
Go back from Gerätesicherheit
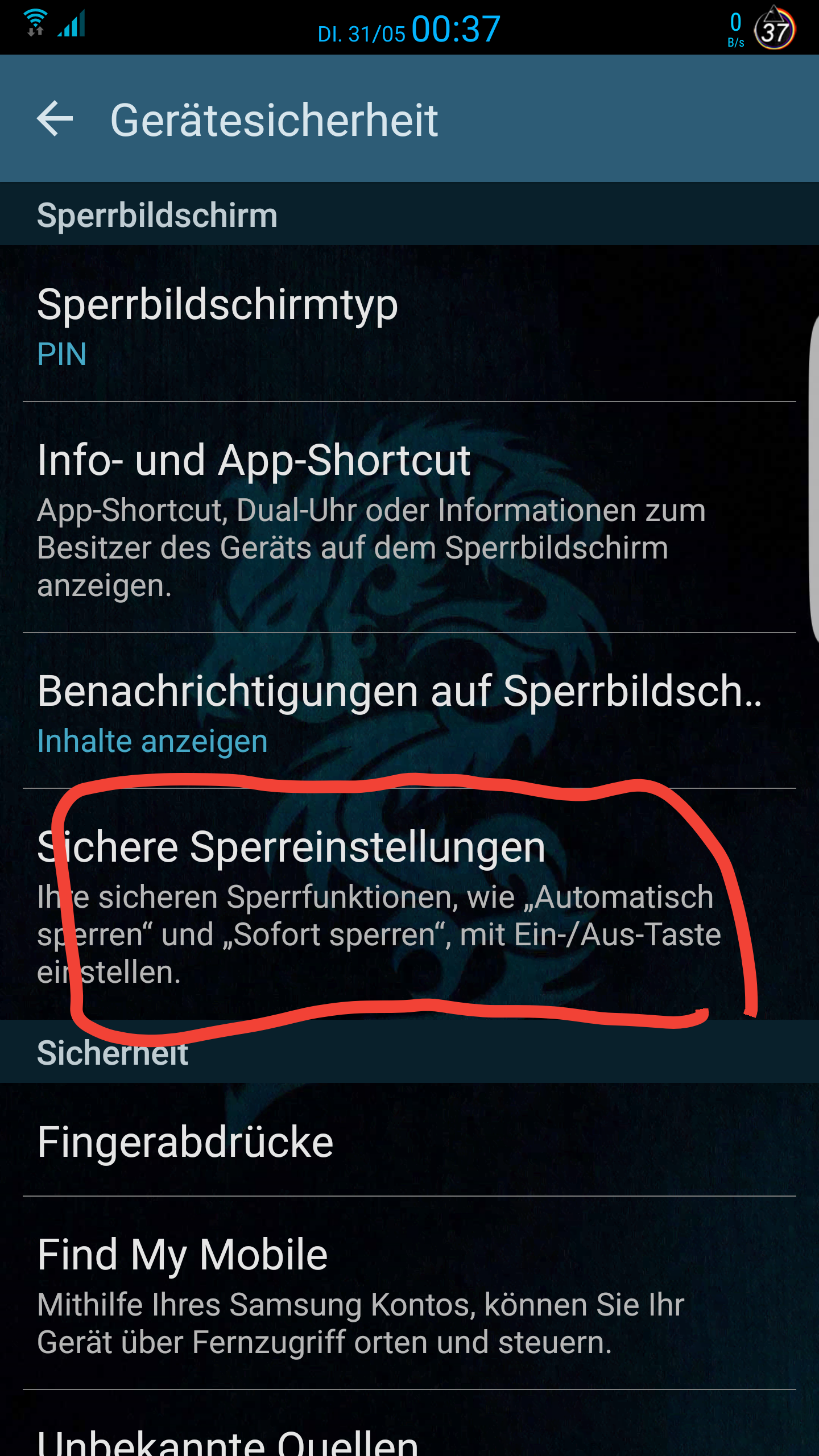(55, 119)
